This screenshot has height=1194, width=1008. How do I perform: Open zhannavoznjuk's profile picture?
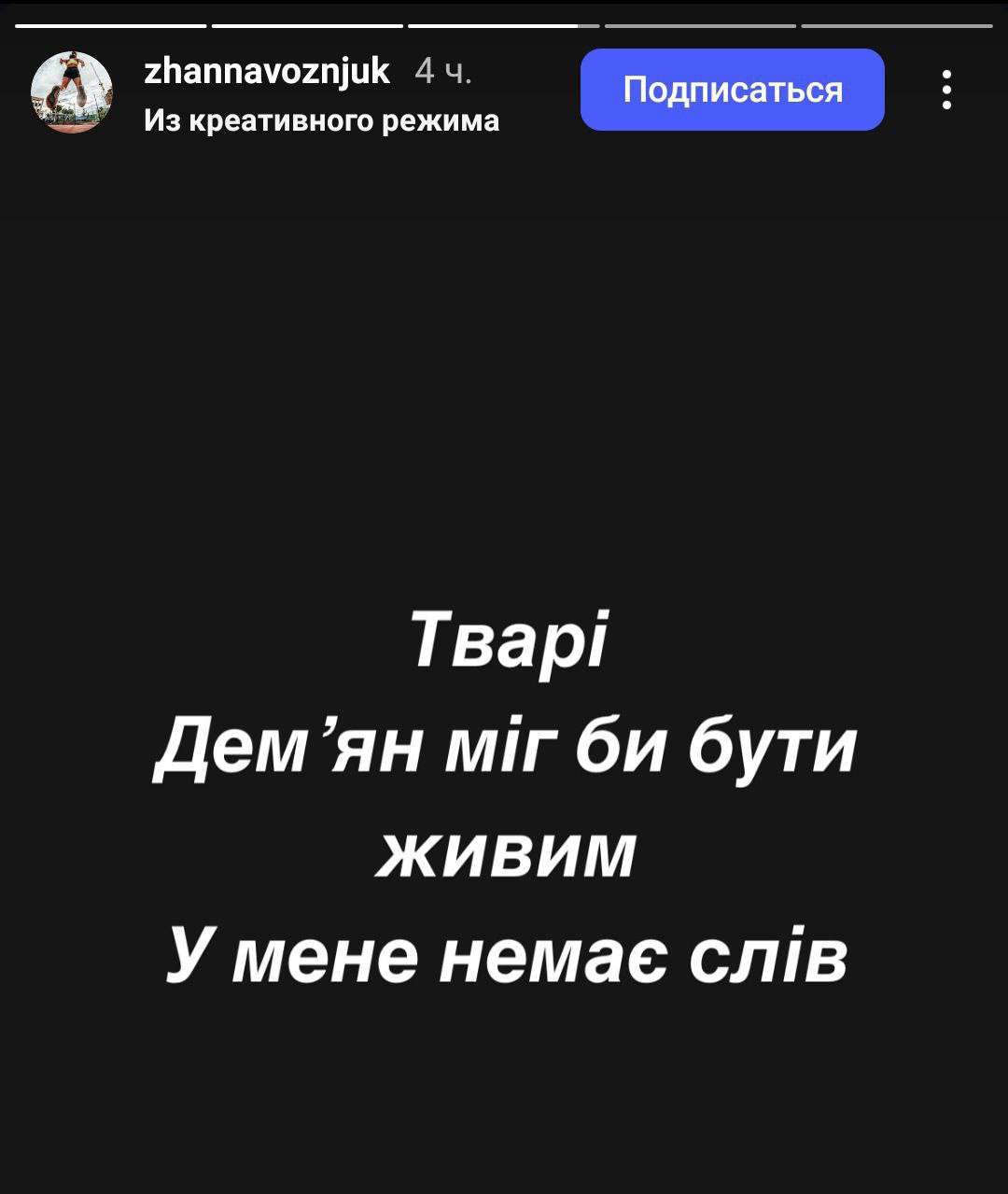coord(72,92)
